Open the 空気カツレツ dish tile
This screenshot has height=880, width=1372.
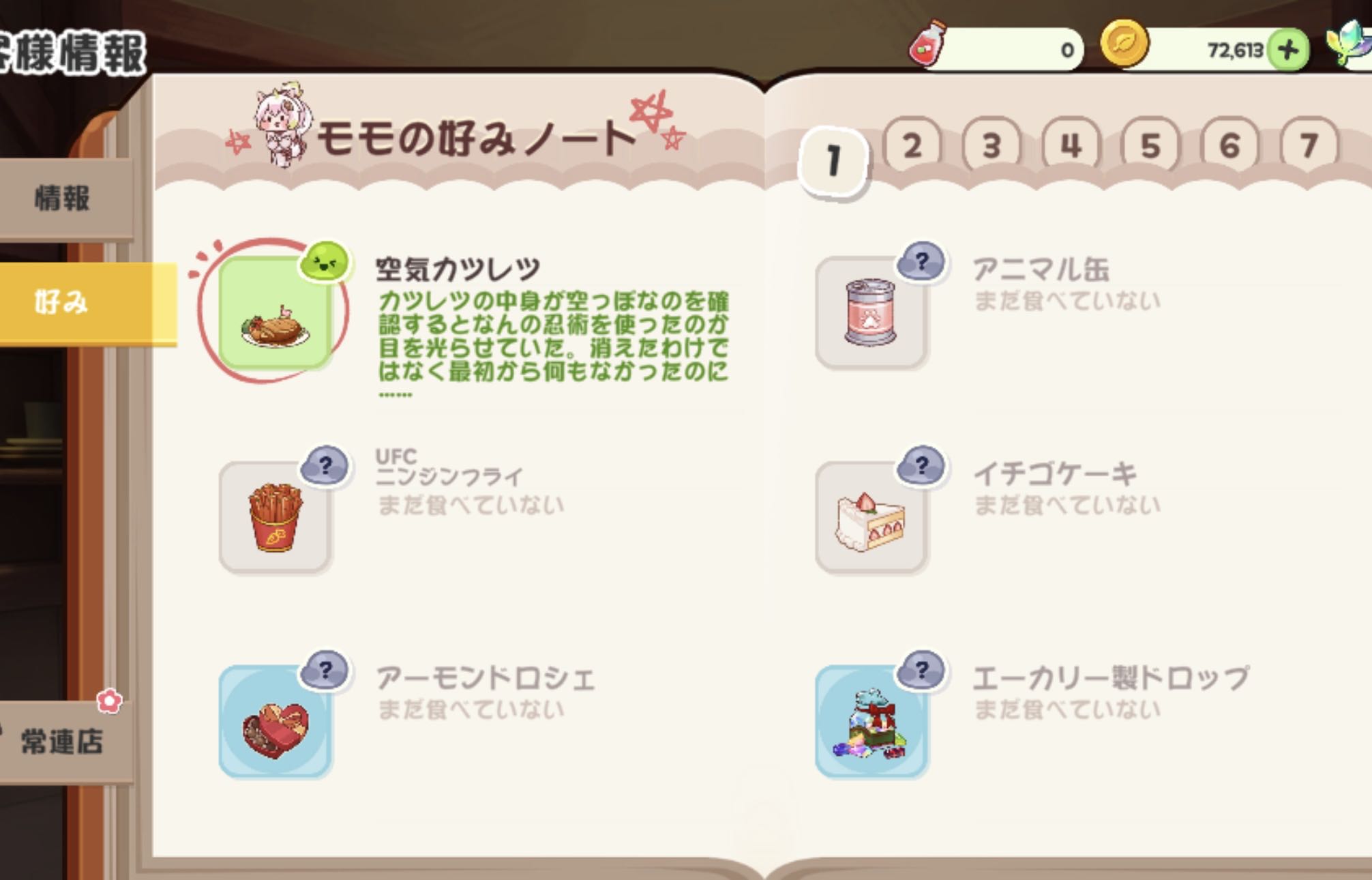275,312
